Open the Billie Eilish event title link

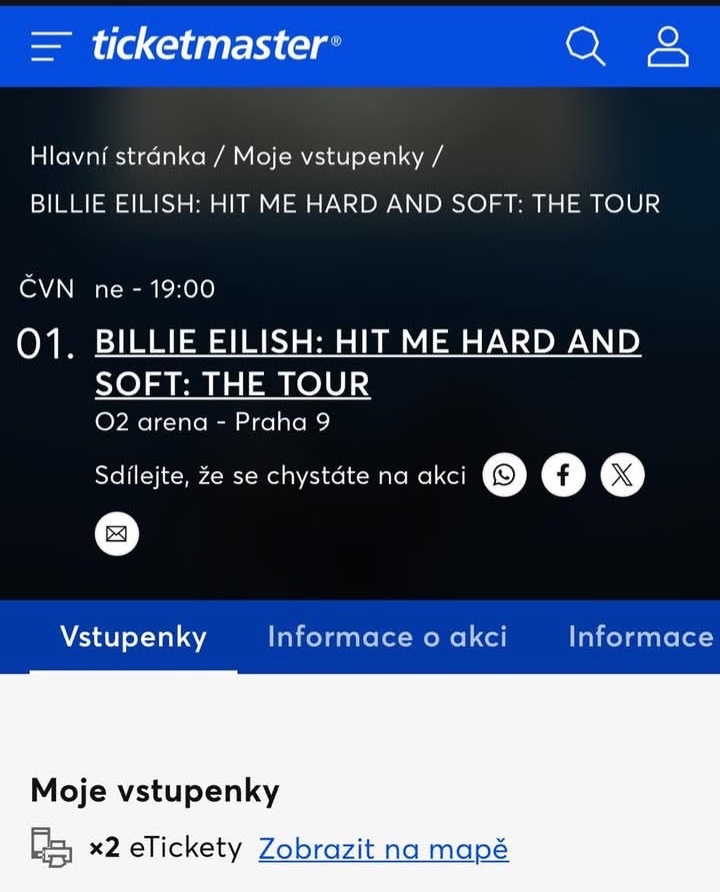pos(367,362)
